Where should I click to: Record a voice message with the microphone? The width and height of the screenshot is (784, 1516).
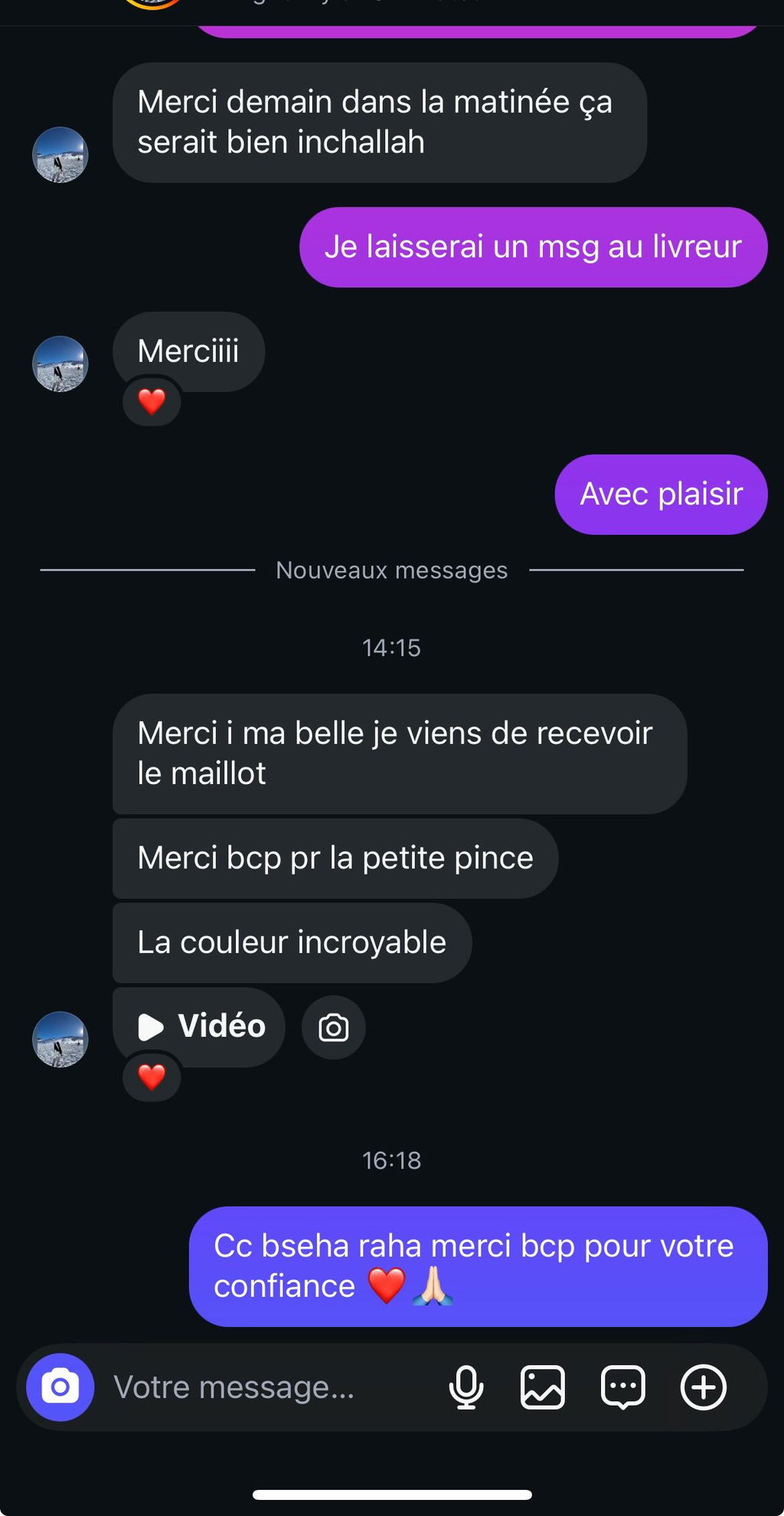click(465, 1387)
